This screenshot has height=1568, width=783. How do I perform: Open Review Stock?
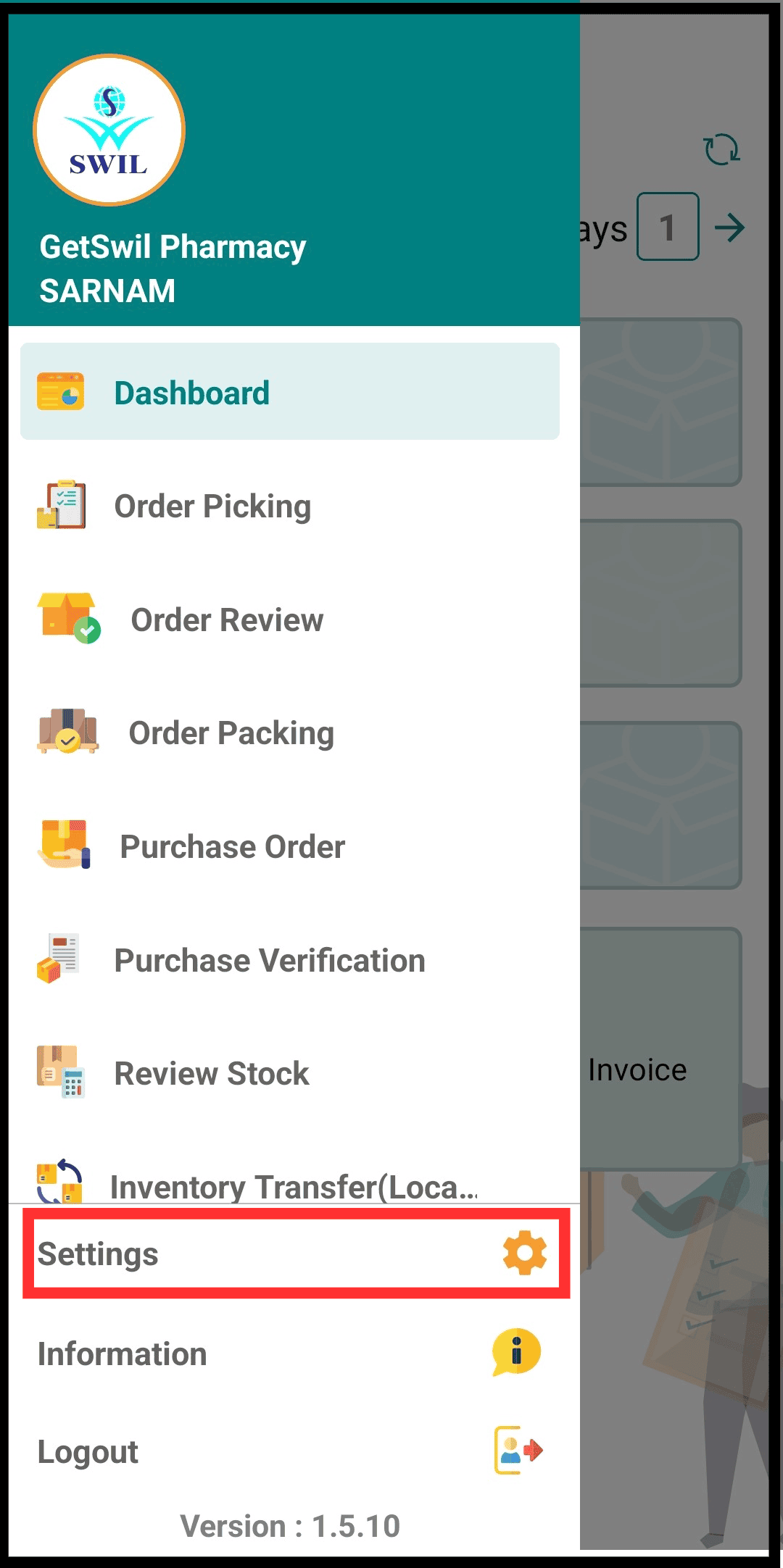tap(290, 1073)
